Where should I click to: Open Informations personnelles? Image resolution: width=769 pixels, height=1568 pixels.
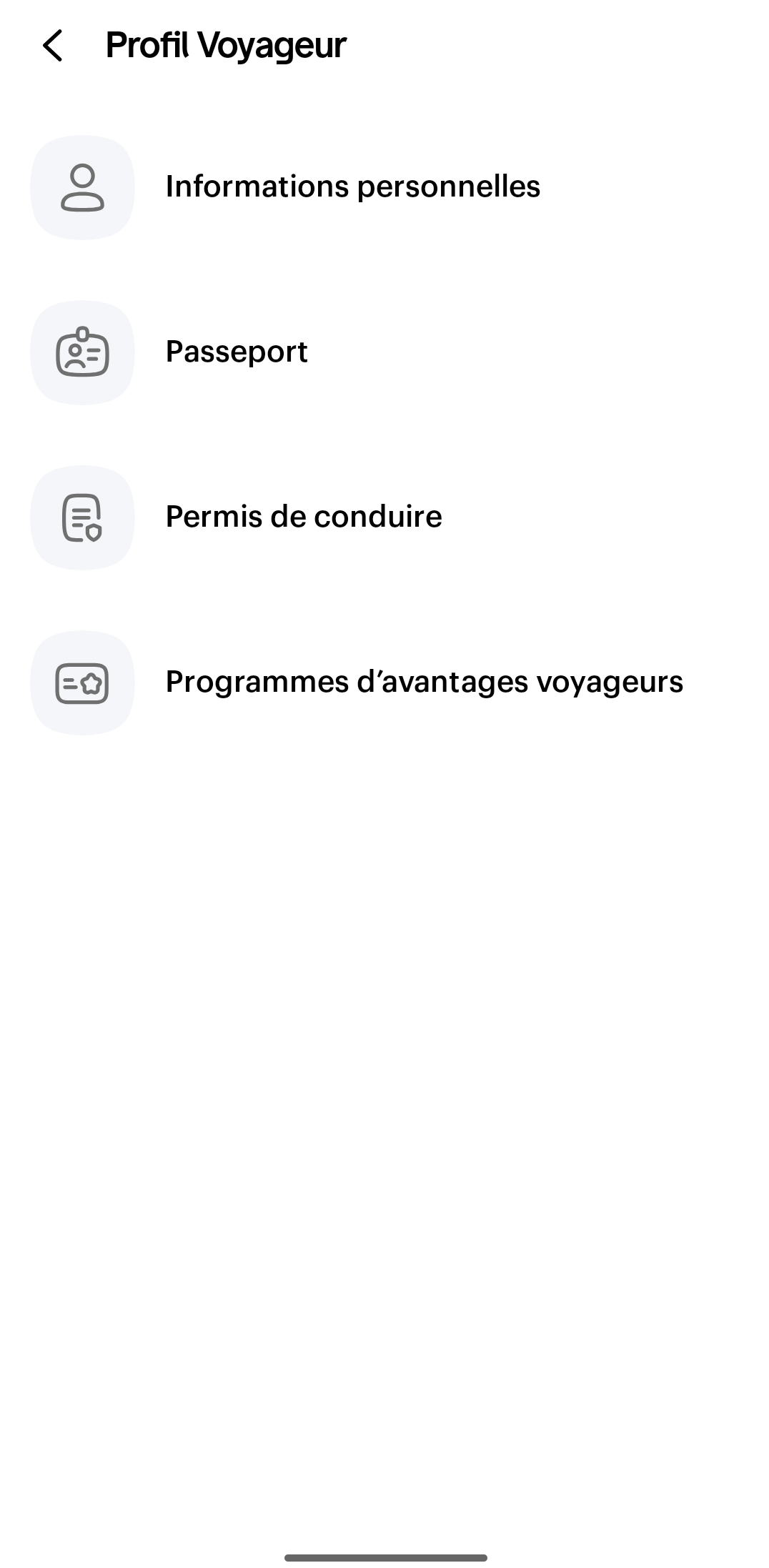pos(352,187)
